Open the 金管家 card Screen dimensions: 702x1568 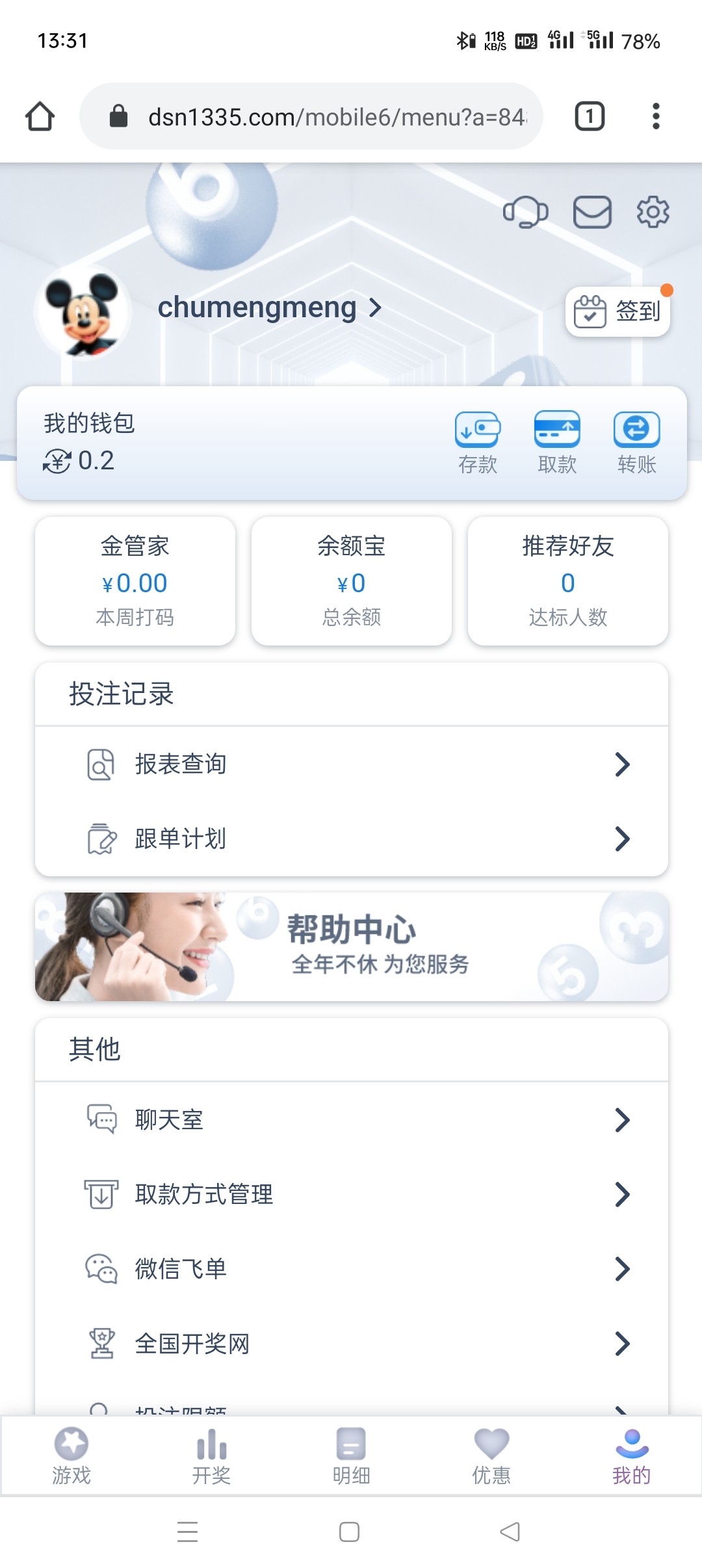click(135, 581)
